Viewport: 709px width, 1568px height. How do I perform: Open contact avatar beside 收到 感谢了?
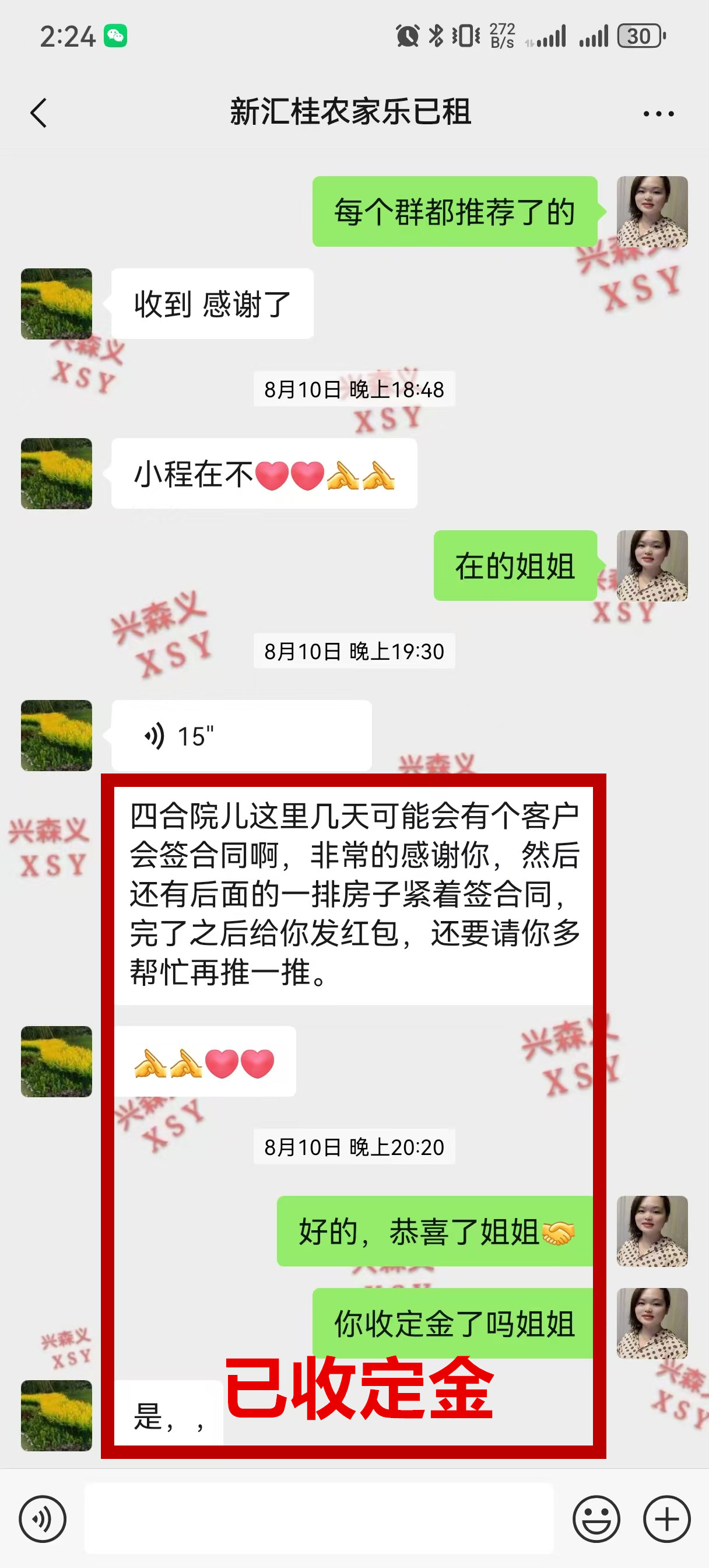point(57,304)
